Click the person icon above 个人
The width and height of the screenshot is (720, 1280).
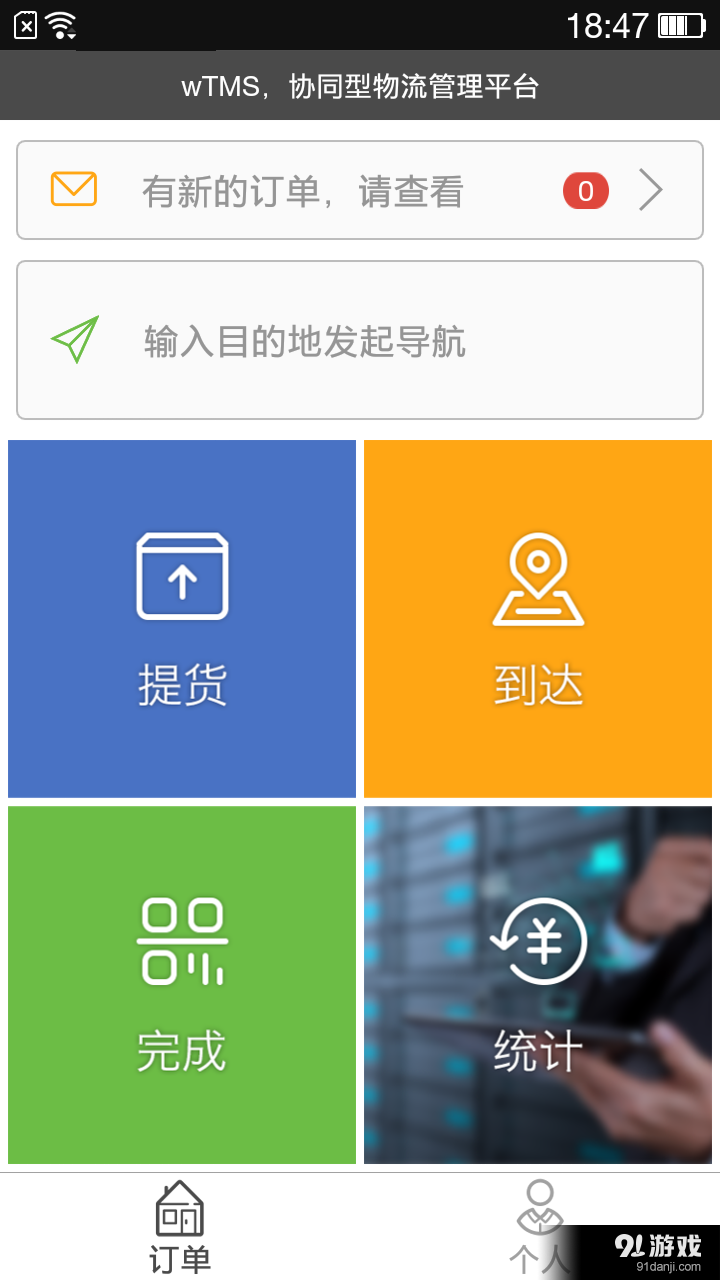coord(540,1207)
